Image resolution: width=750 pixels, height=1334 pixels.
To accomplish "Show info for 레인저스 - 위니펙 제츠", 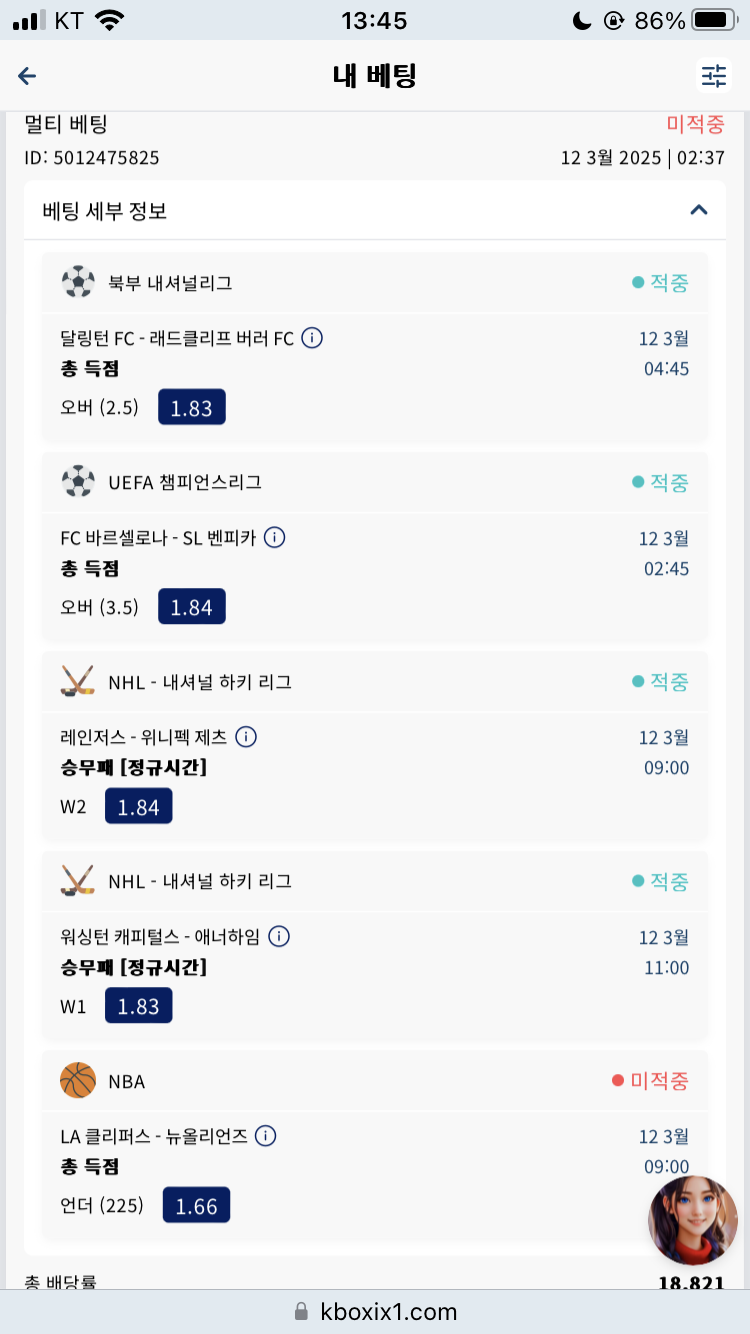I will click(246, 737).
